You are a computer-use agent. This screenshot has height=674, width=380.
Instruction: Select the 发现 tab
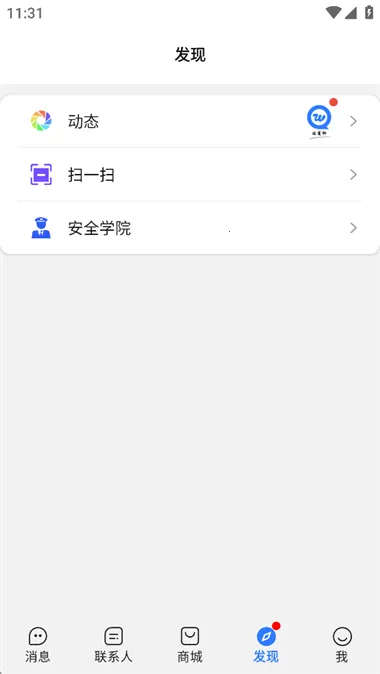pyautogui.click(x=266, y=644)
